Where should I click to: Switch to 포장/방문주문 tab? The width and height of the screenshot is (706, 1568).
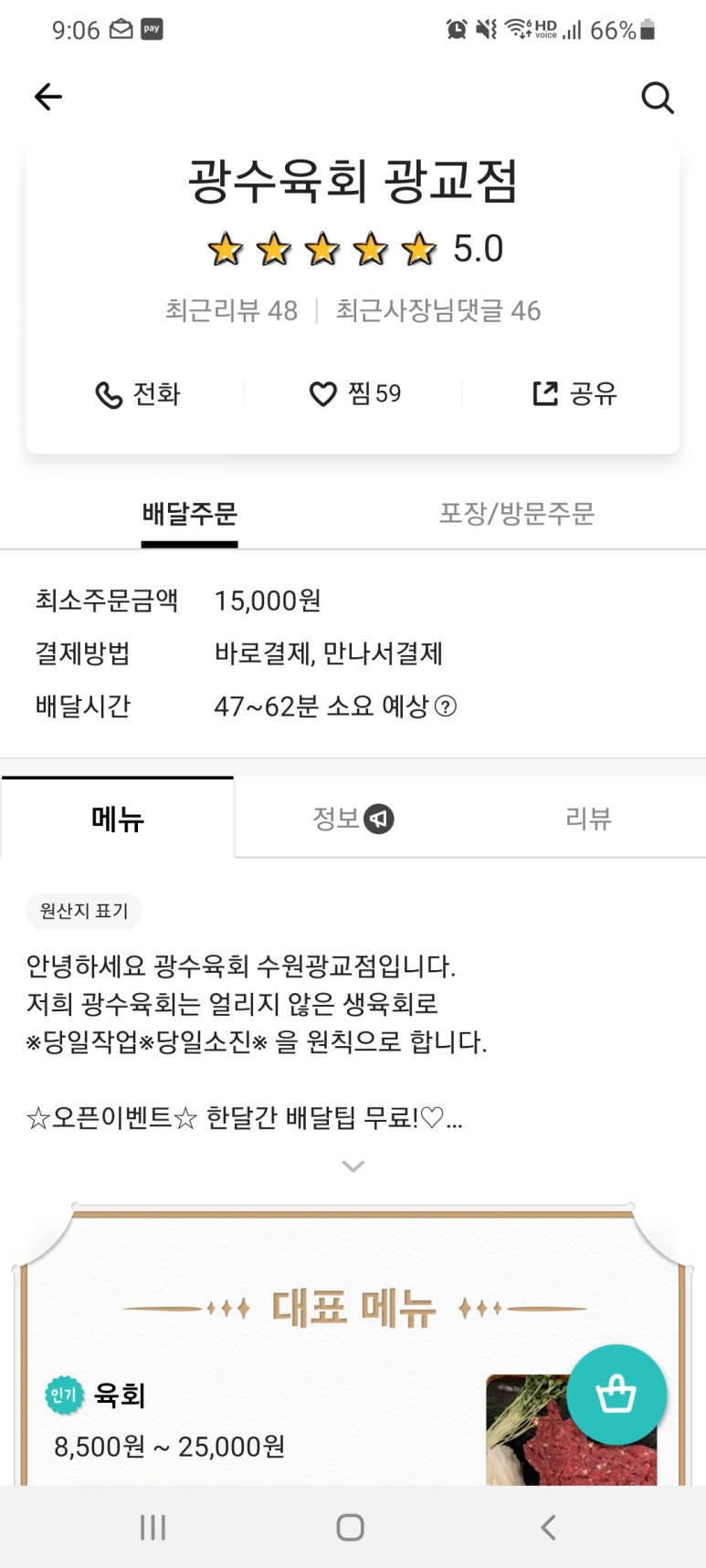tap(516, 514)
